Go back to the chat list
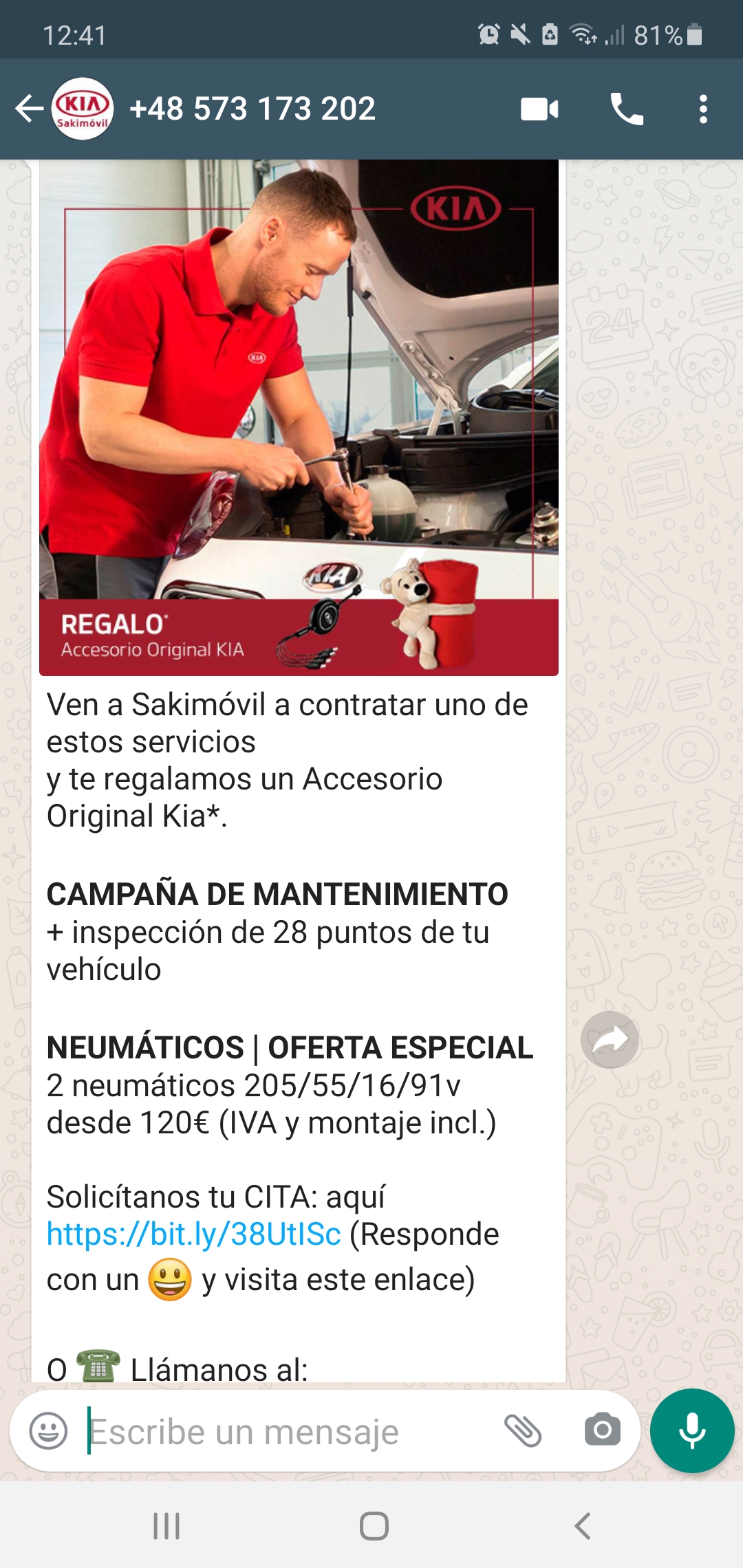This screenshot has height=1568, width=743. pyautogui.click(x=29, y=109)
